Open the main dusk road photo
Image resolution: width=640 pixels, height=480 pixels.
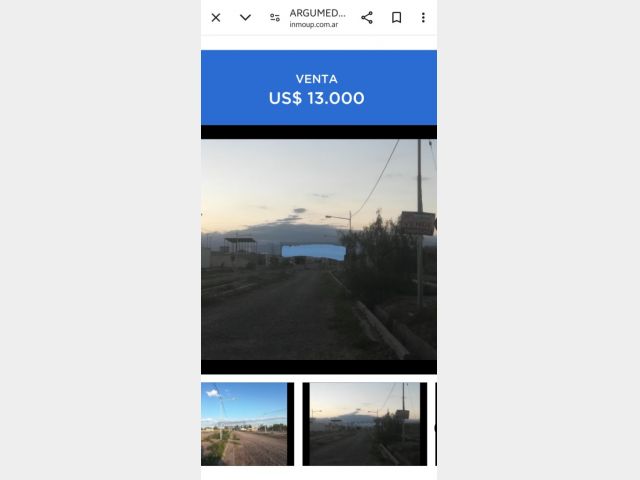(319, 249)
